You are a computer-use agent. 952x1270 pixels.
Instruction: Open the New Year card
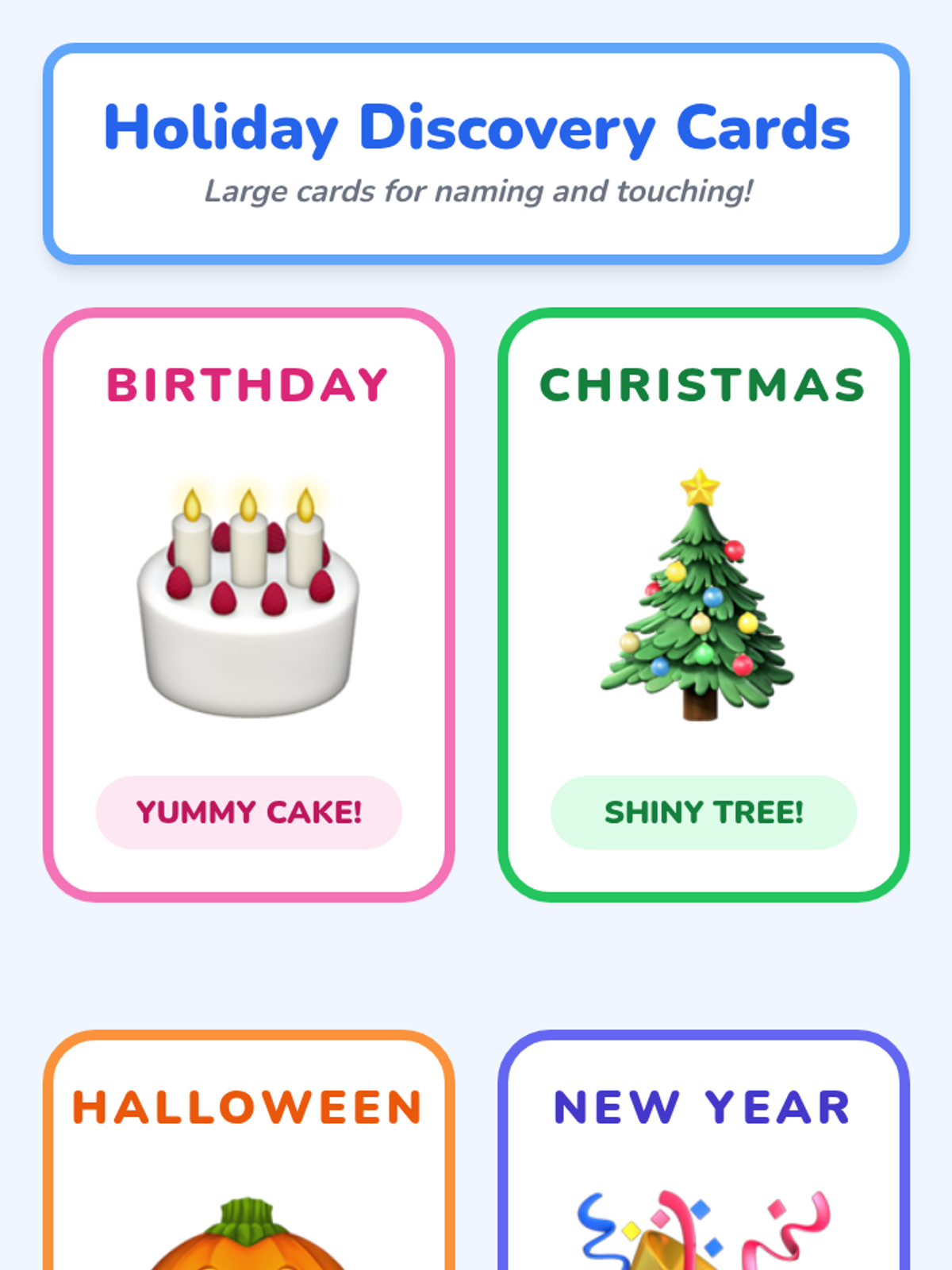click(704, 1151)
